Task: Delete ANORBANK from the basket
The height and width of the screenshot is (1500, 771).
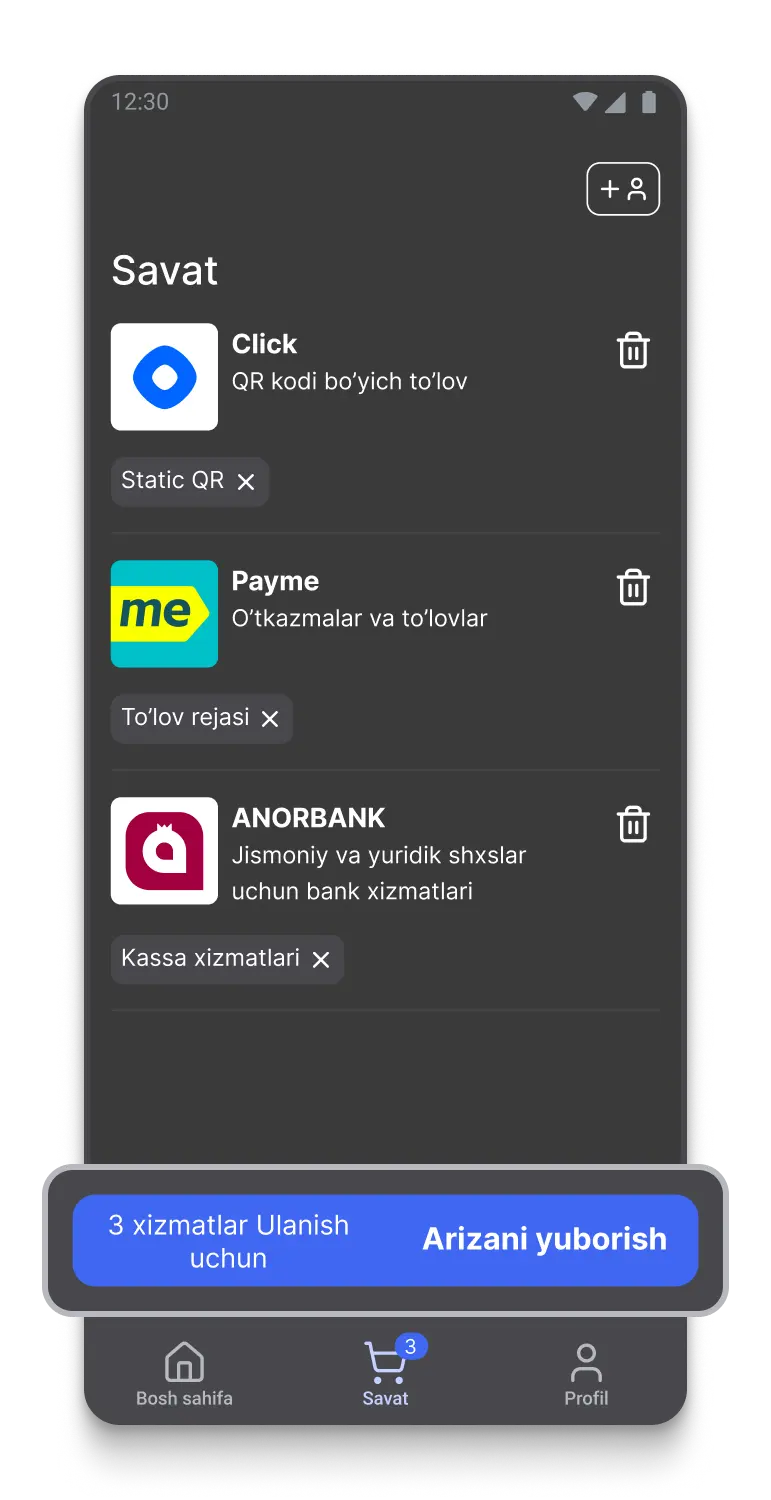Action: pyautogui.click(x=633, y=825)
